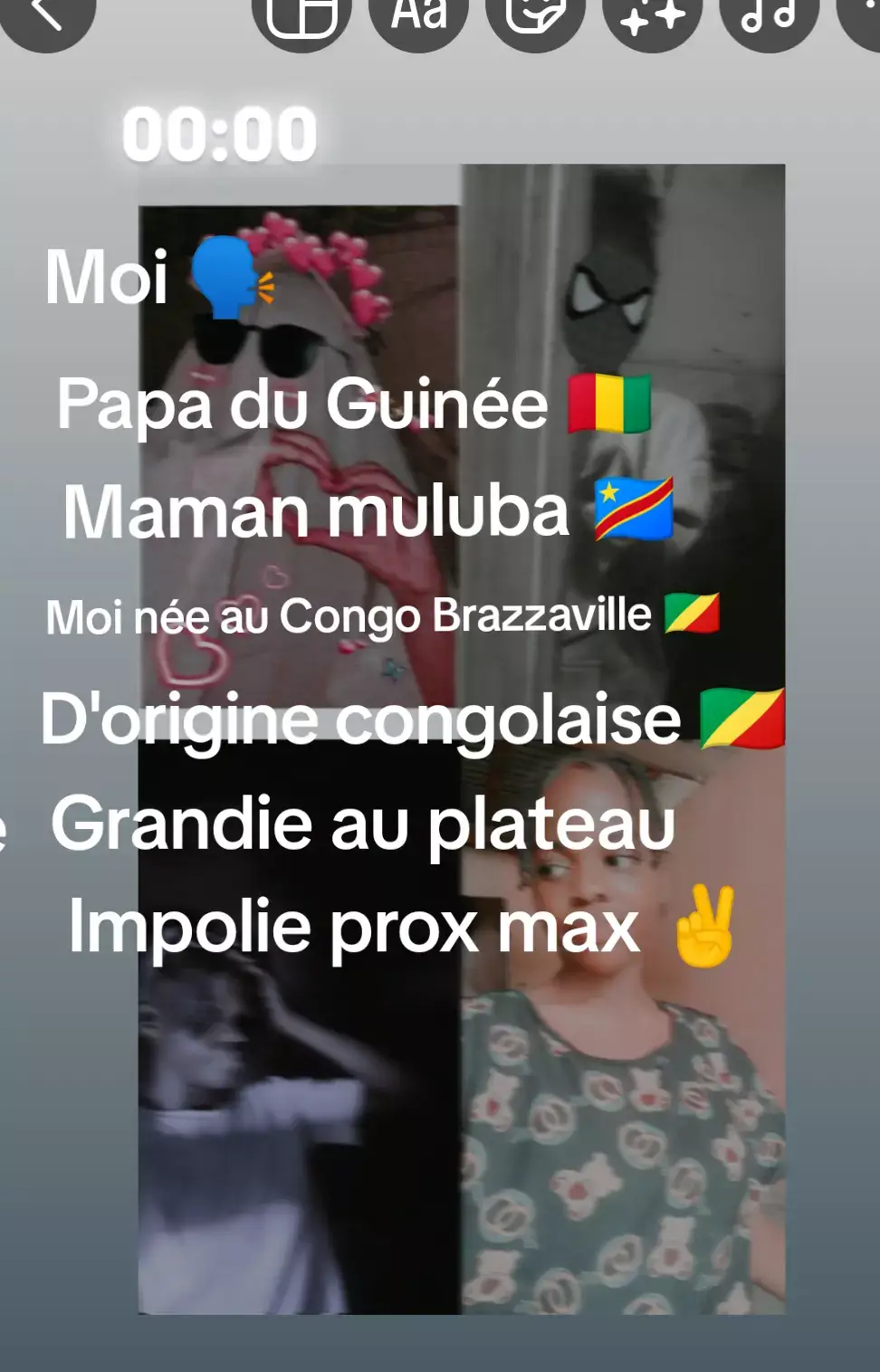Open the layout tool
The height and width of the screenshot is (1372, 880).
(x=301, y=16)
